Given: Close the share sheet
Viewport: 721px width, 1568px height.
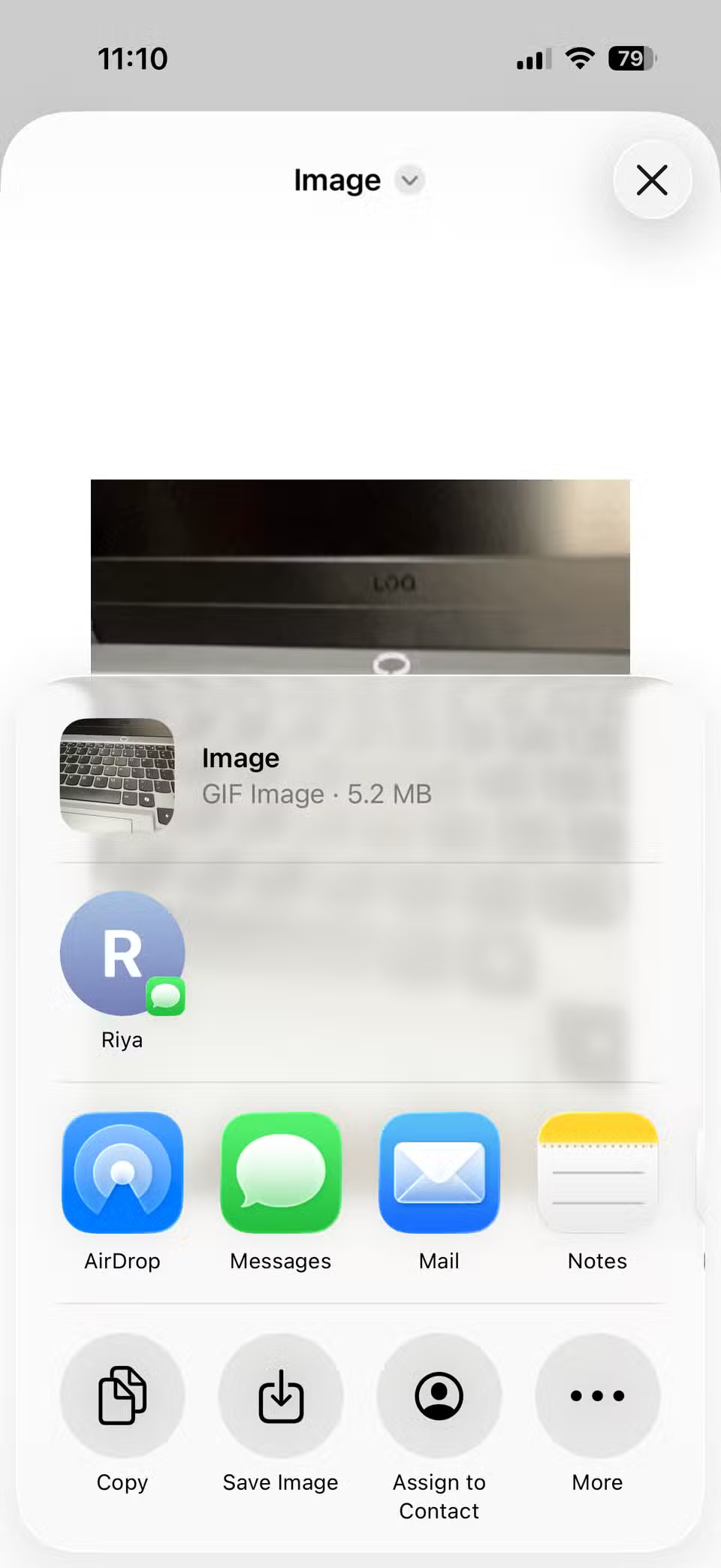Looking at the screenshot, I should click(x=651, y=180).
